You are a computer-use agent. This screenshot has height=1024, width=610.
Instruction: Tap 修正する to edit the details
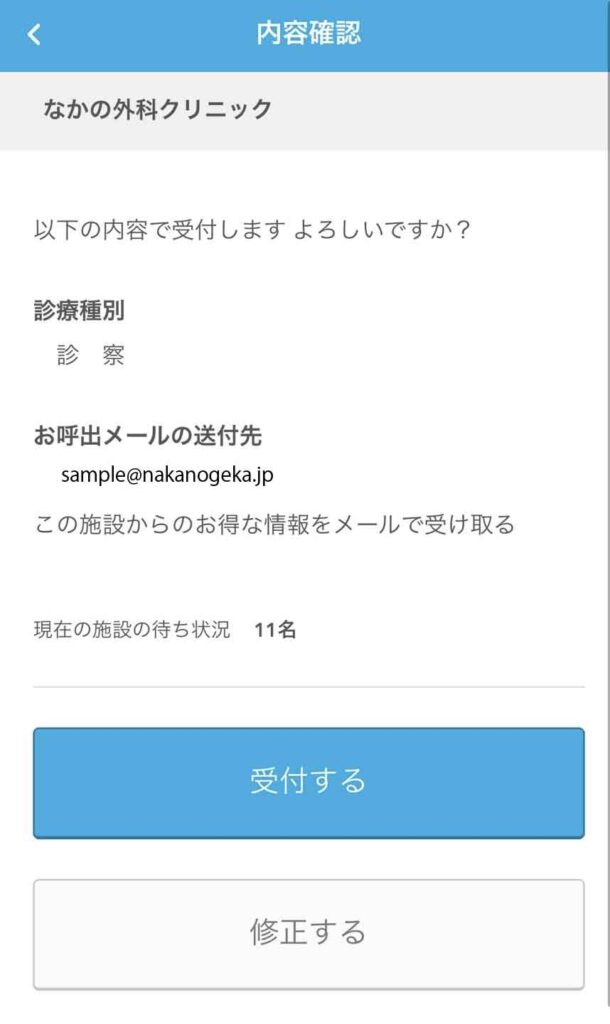308,934
